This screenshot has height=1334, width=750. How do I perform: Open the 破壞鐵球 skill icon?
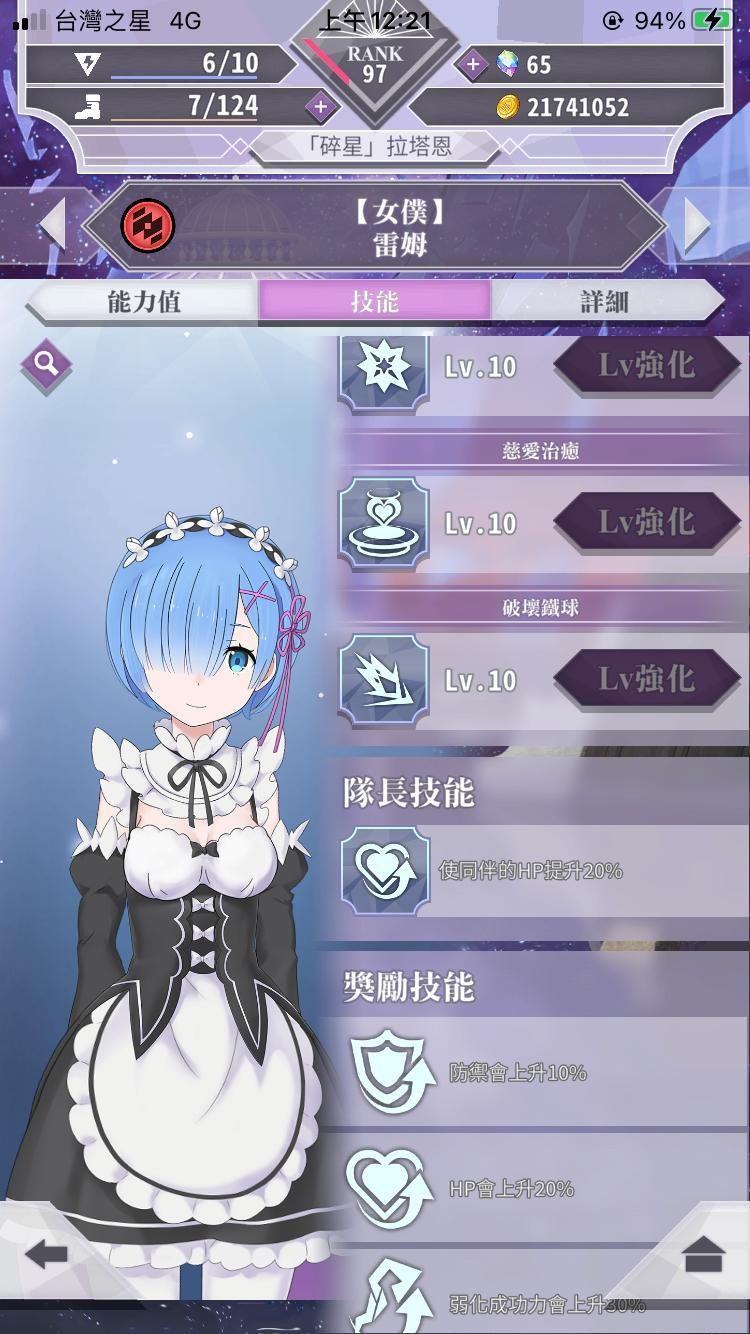[x=384, y=681]
